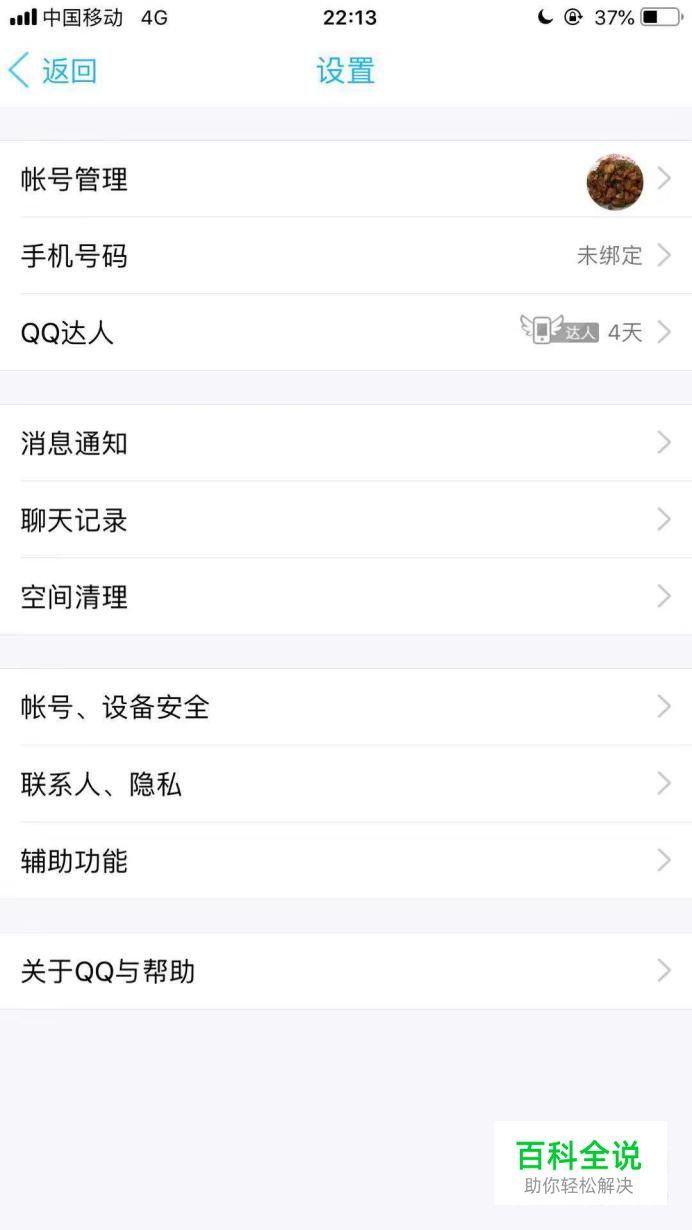Go back using the 返回 button
This screenshot has height=1230, width=692.
point(54,71)
